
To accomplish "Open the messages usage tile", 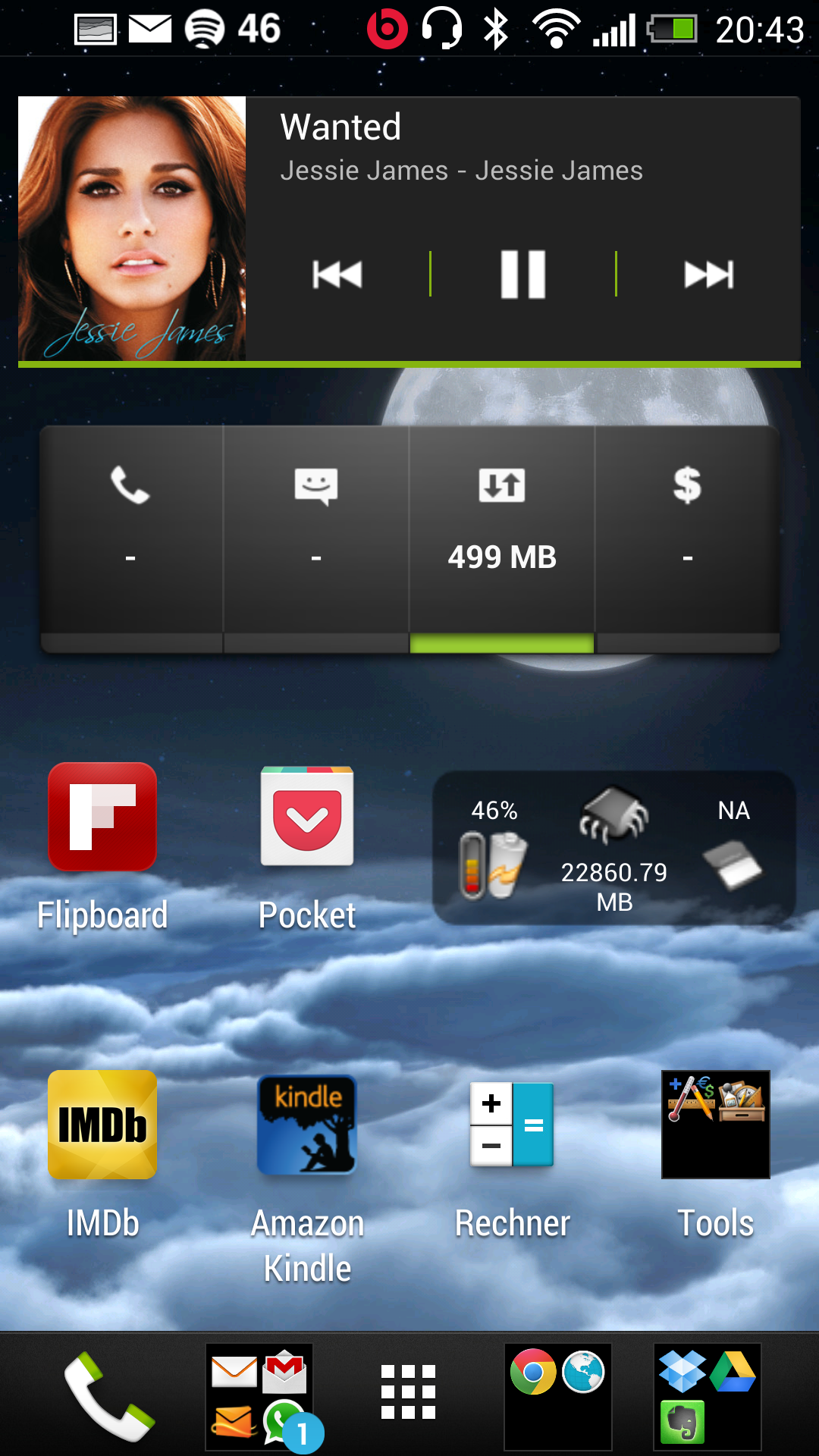I will (x=316, y=531).
